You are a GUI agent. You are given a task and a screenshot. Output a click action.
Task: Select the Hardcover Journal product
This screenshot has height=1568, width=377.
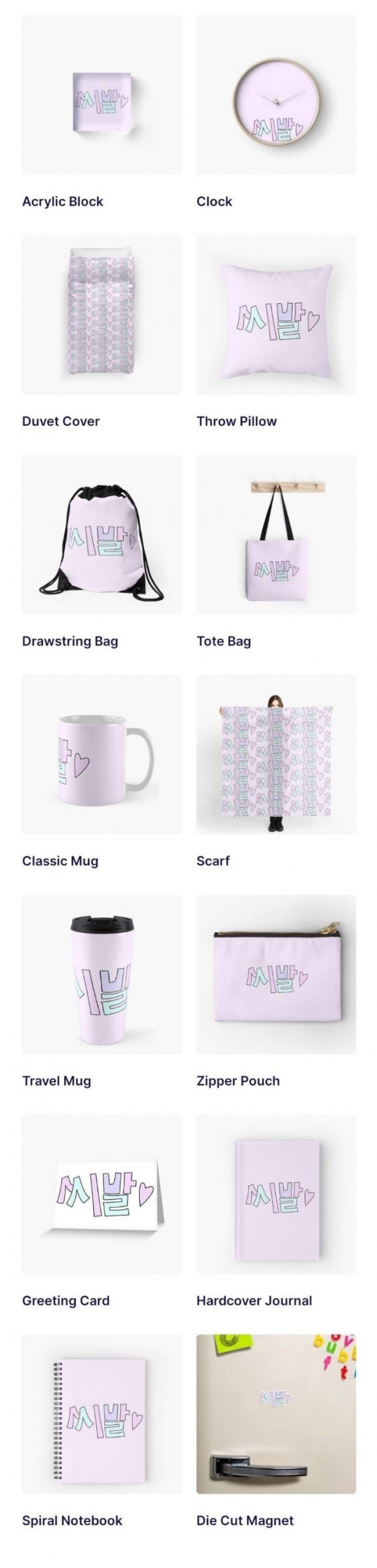pyautogui.click(x=276, y=1194)
